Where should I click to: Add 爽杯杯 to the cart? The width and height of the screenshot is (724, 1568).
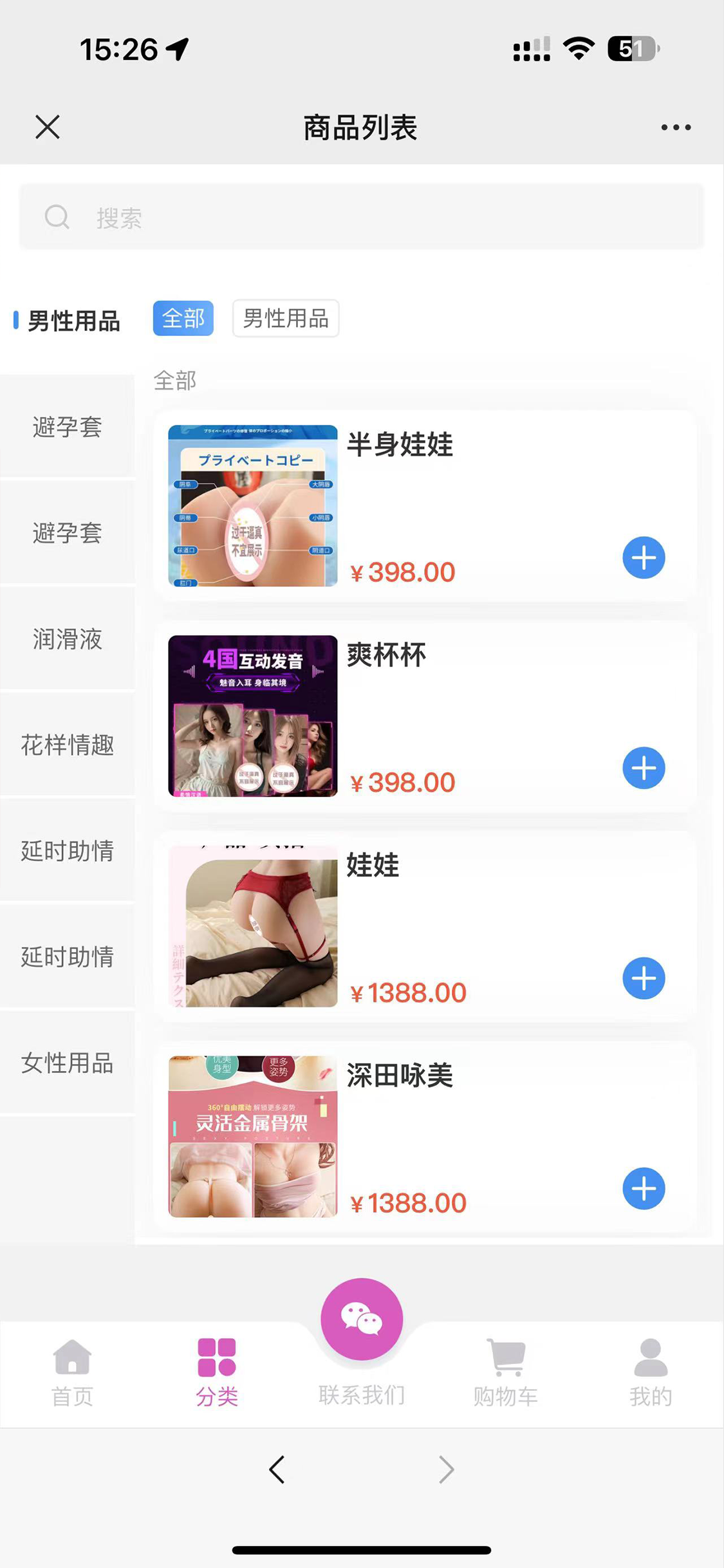point(644,768)
